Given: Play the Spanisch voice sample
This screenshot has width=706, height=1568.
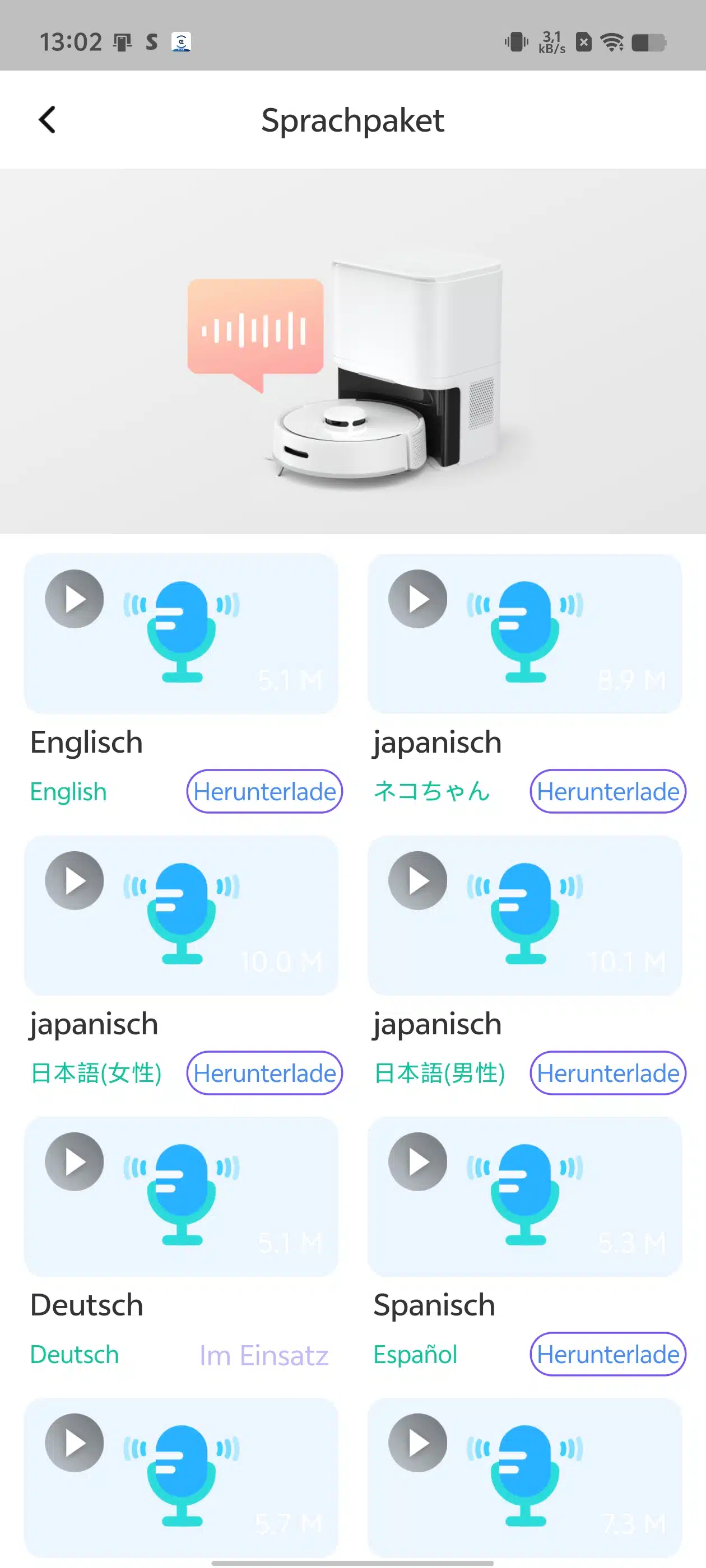Looking at the screenshot, I should tap(418, 1161).
